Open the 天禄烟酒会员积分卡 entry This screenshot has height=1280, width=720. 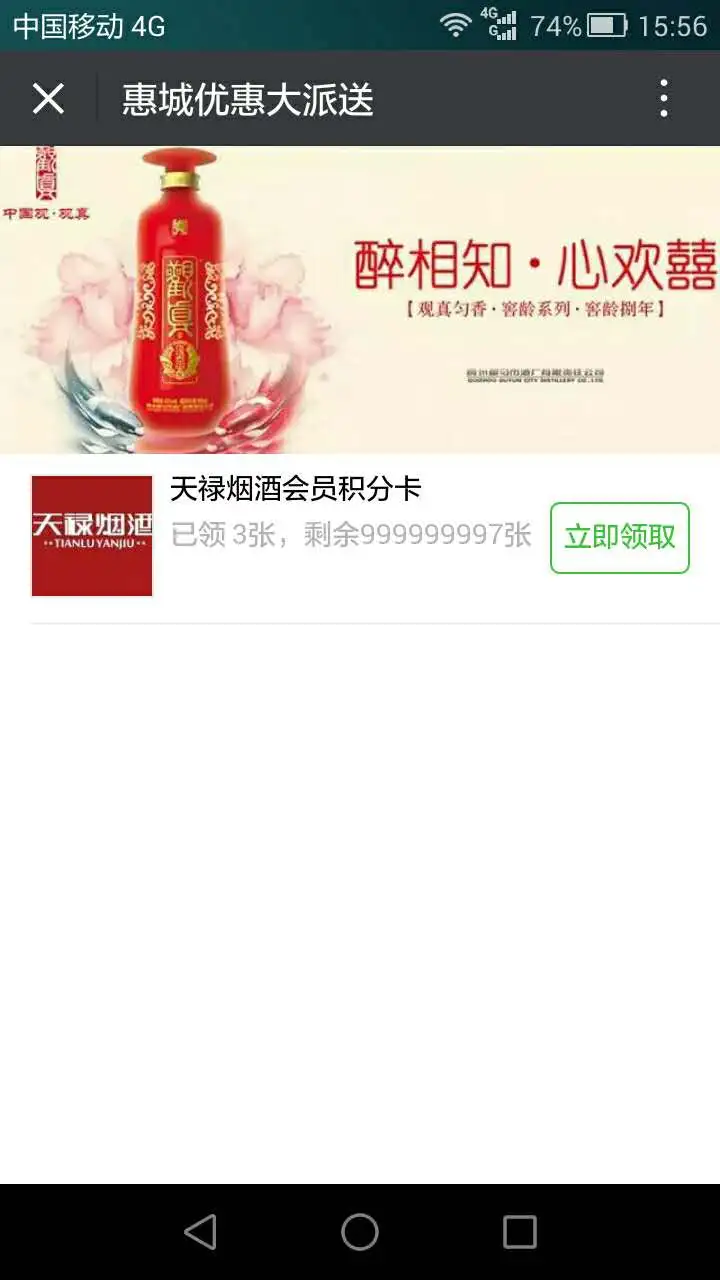pos(295,490)
